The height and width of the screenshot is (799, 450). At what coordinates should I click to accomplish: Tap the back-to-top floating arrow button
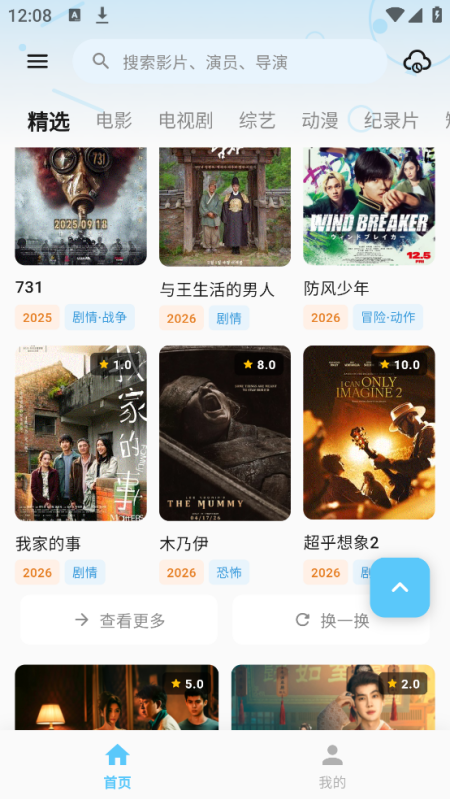(400, 588)
